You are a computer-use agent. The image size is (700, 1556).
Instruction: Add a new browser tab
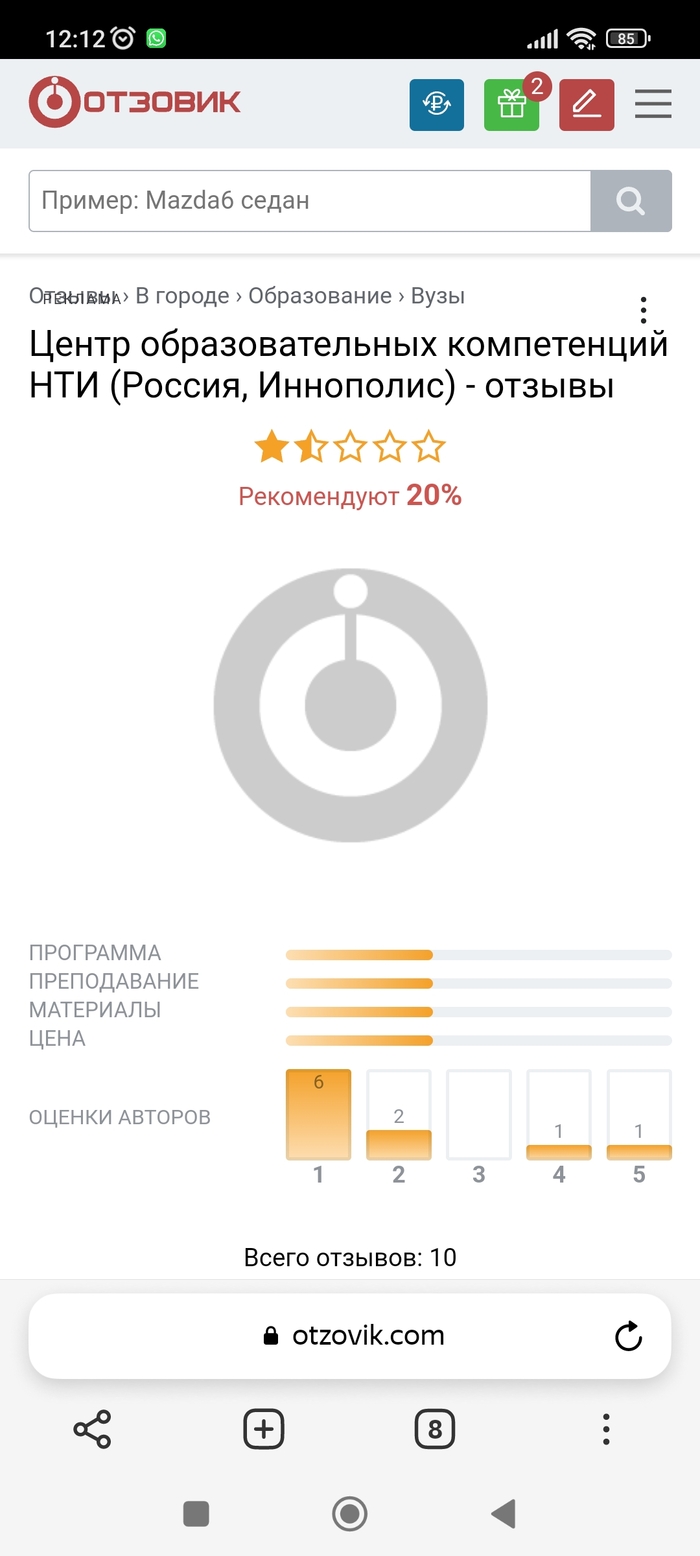pos(264,1429)
